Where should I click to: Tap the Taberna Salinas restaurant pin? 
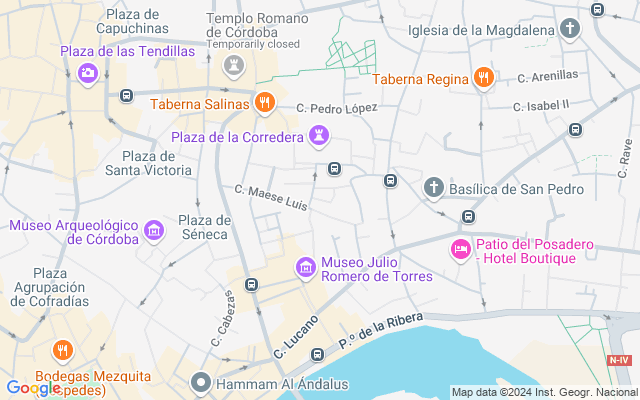click(x=264, y=103)
